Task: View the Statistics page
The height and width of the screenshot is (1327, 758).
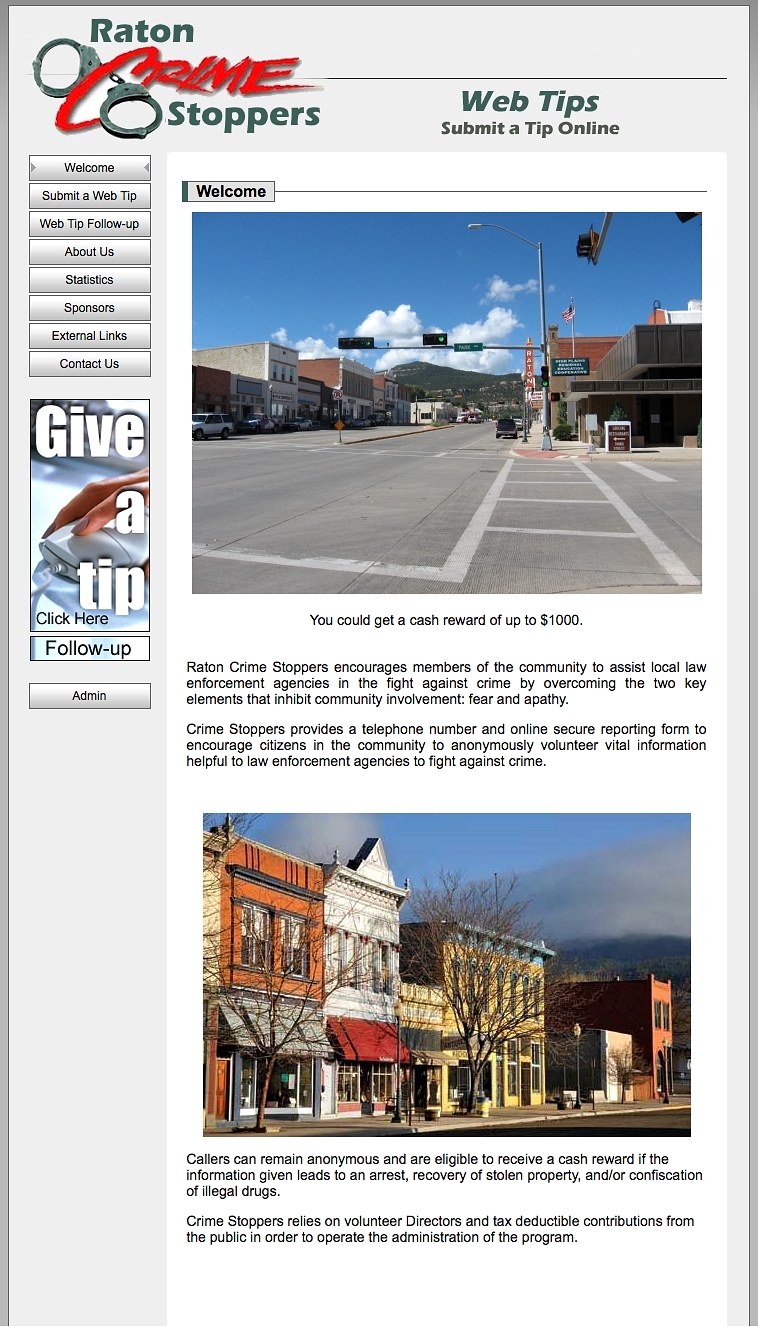Action: [x=90, y=280]
